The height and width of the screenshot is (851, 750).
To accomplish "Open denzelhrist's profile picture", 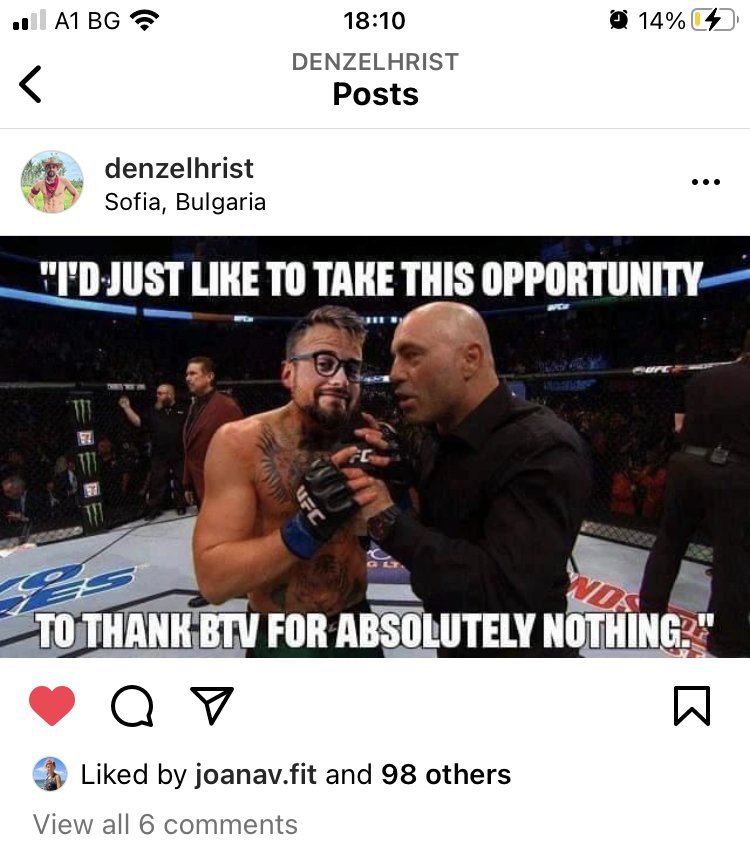I will [x=52, y=182].
